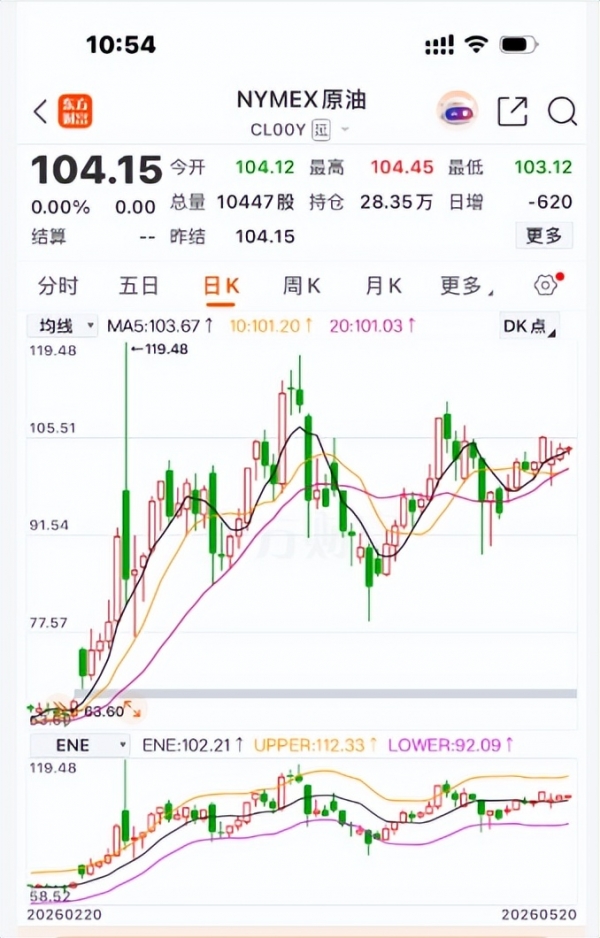Share this NYMEX crude oil quote
Screen dimensions: 600x938
(x=513, y=111)
